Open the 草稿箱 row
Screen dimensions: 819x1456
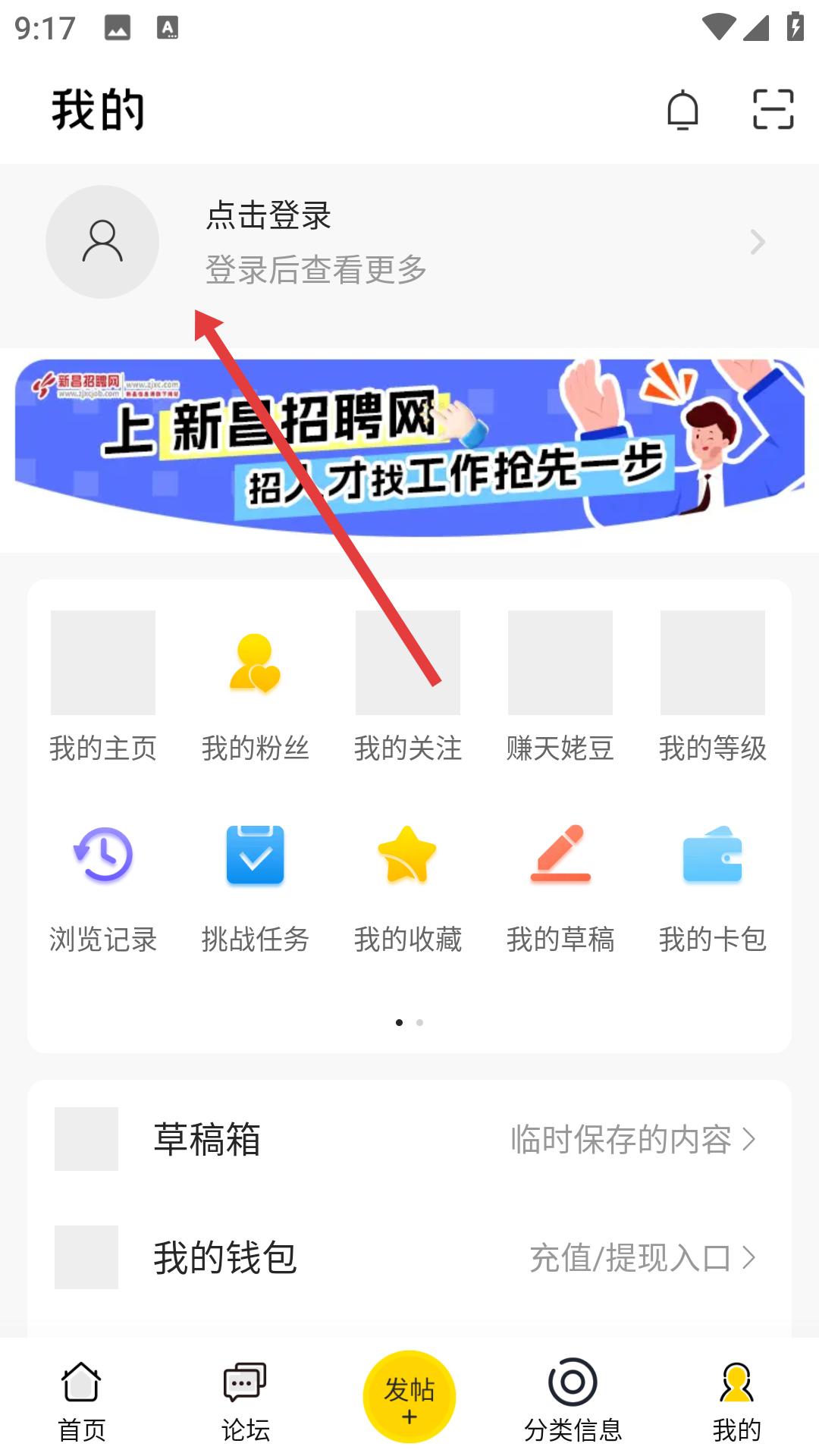409,1139
